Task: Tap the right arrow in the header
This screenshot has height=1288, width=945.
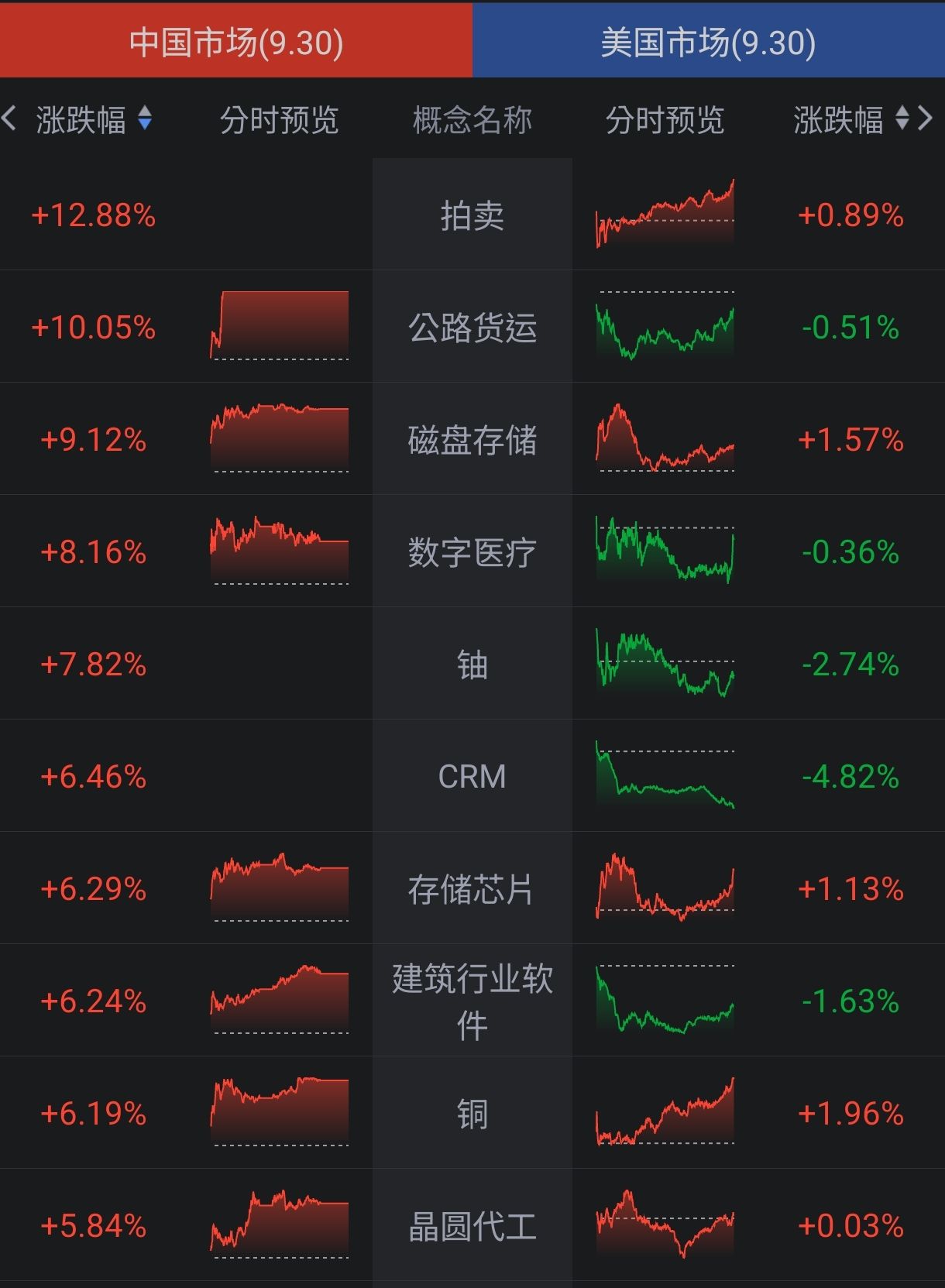Action: click(926, 118)
